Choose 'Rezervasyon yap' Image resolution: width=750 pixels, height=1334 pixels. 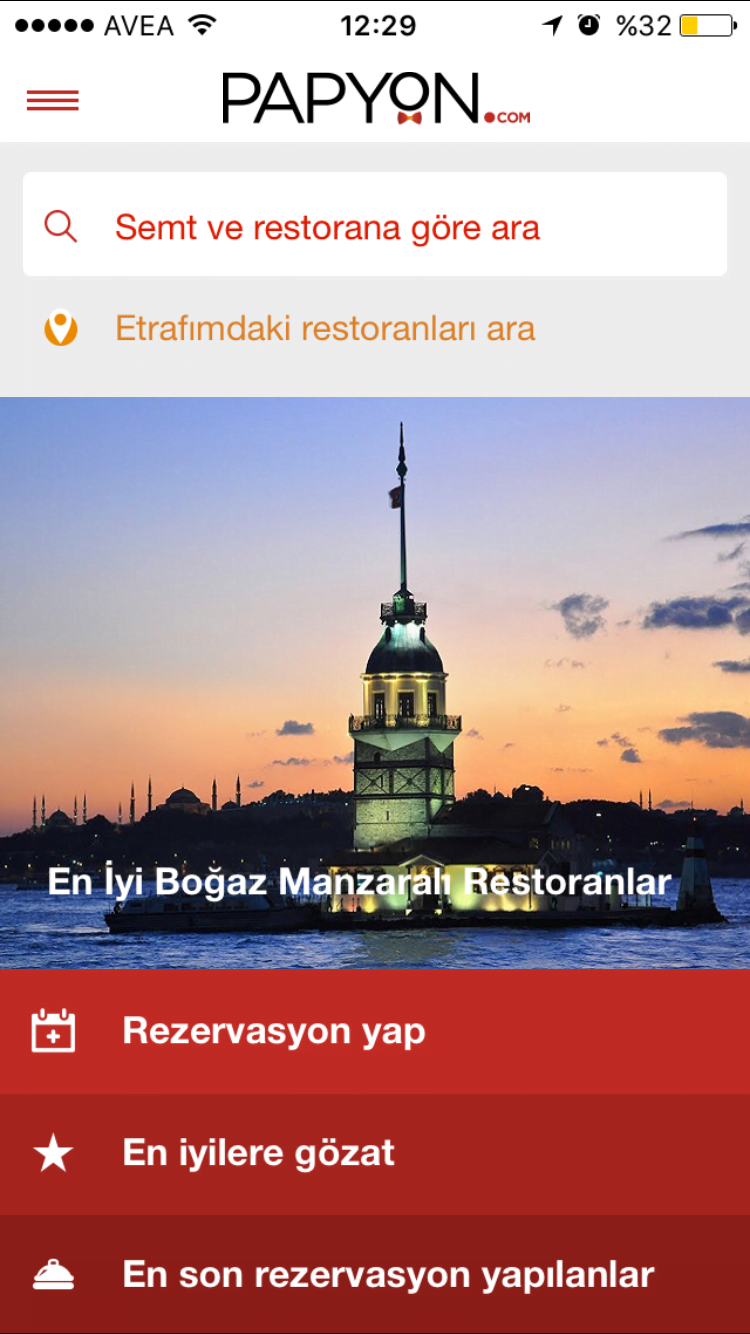[375, 1031]
